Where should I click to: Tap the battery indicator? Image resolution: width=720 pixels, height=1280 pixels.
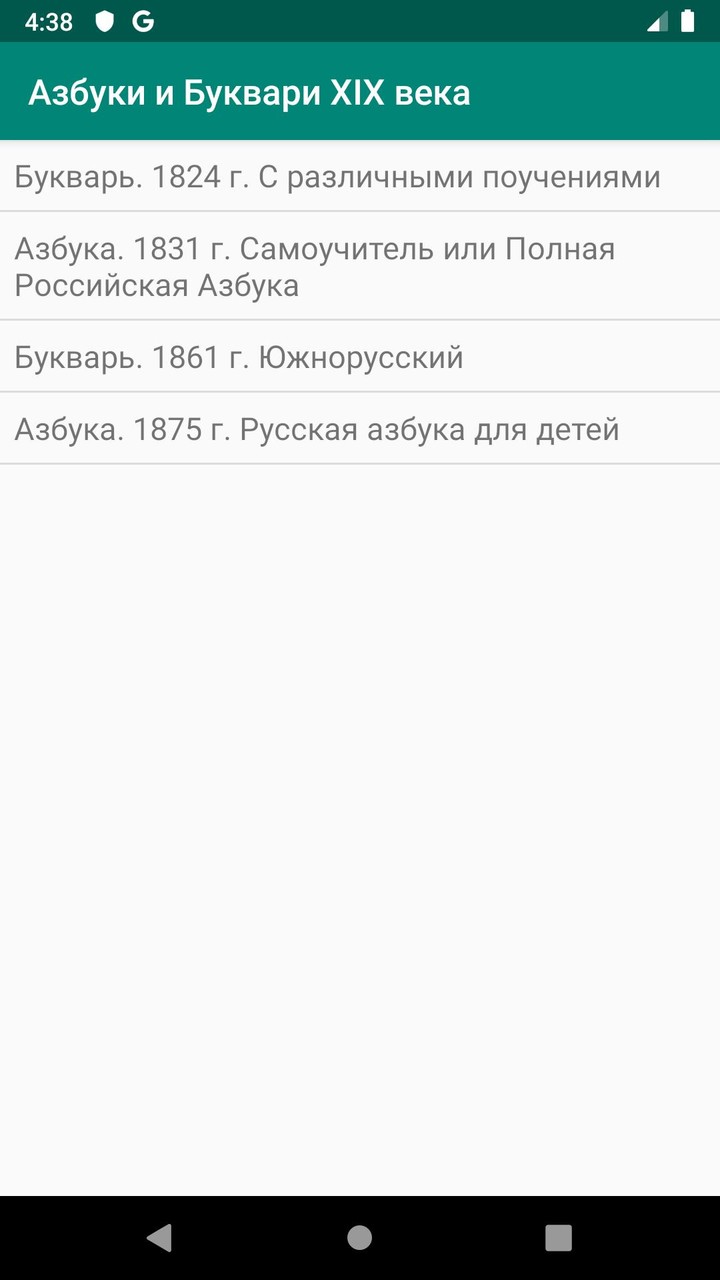687,19
